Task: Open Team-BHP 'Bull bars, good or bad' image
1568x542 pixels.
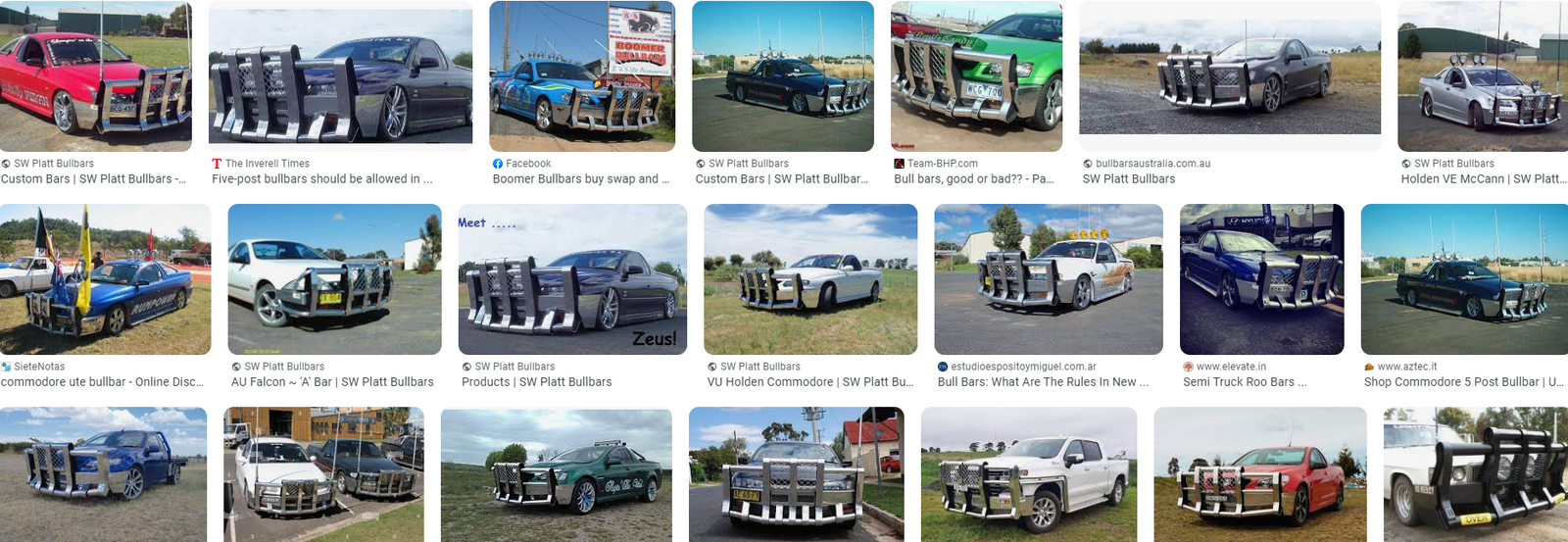Action: coord(976,76)
